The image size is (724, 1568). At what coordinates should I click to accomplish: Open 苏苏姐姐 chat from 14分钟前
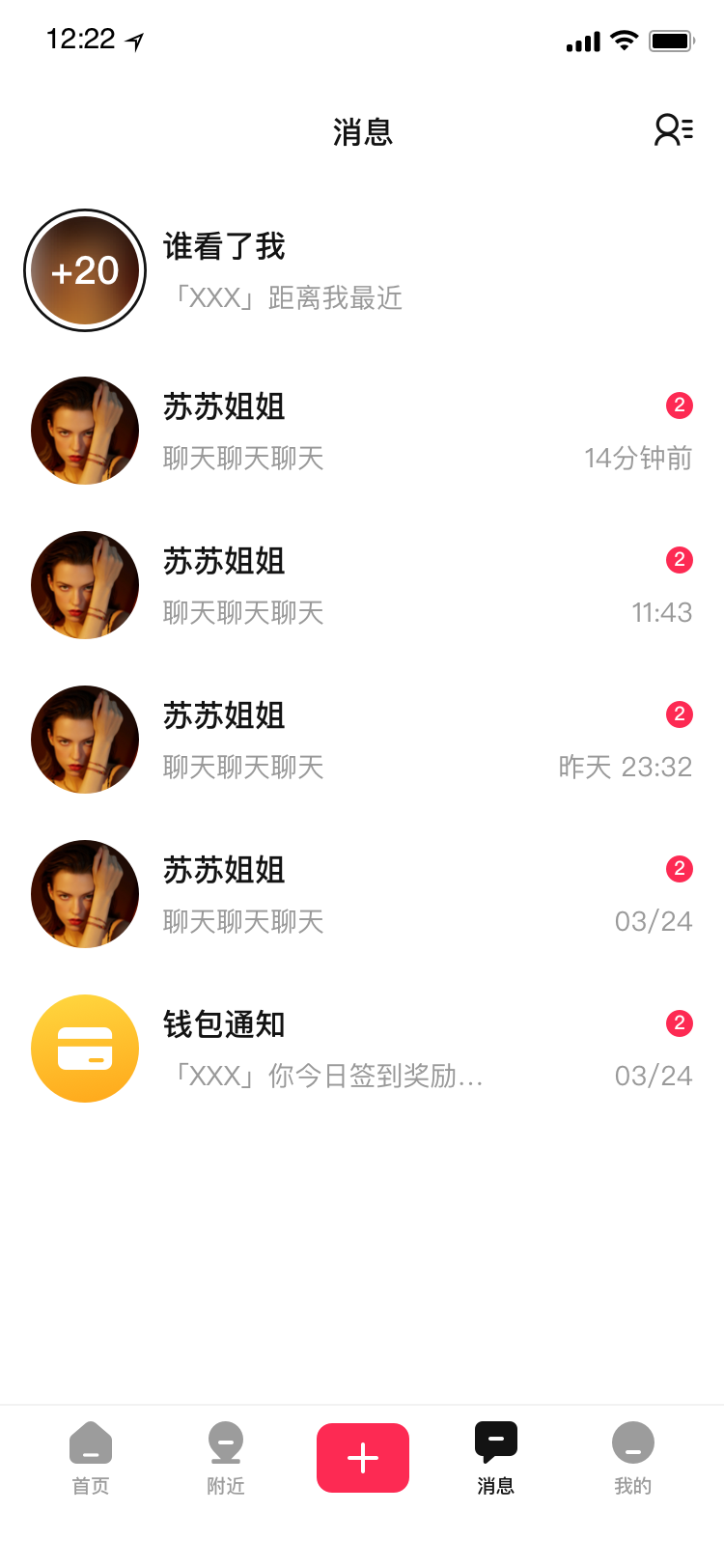tap(361, 431)
